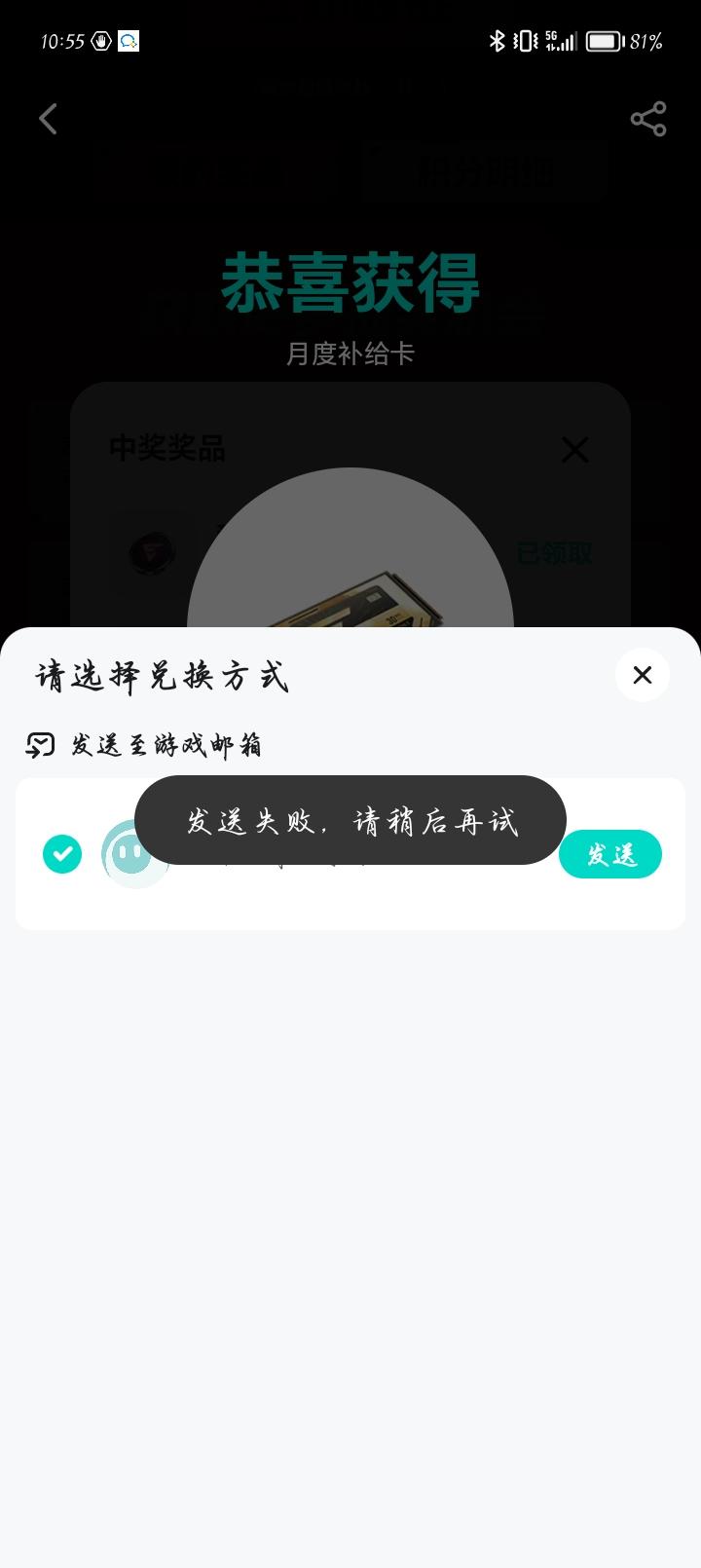Viewport: 701px width, 1568px height.
Task: Tap the 恭喜获得 congratulations heading
Action: (x=350, y=281)
